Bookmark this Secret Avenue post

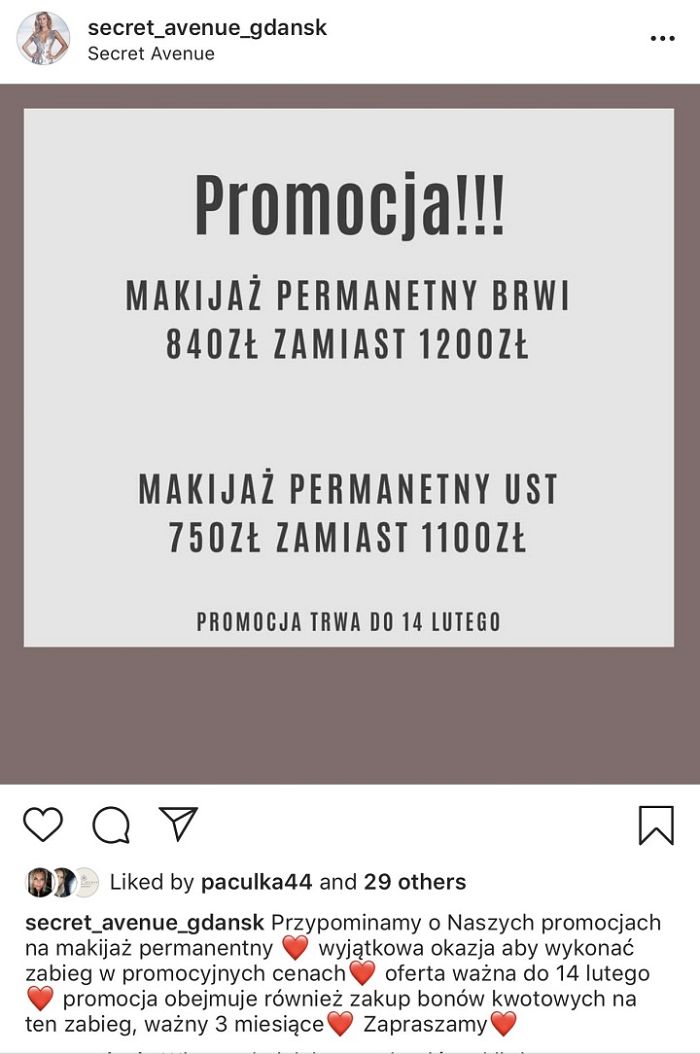coord(656,825)
